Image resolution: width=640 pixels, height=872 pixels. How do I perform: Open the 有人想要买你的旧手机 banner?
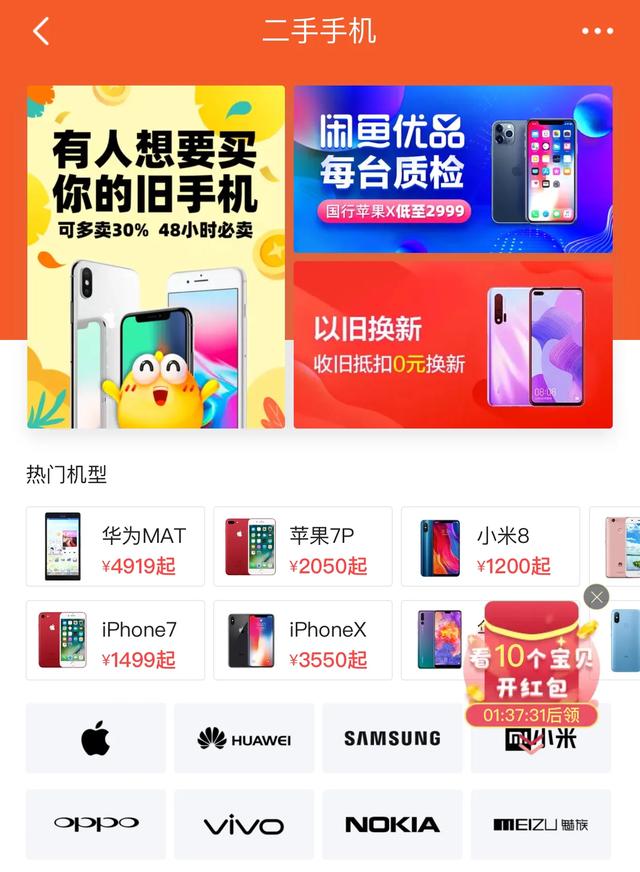click(156, 257)
